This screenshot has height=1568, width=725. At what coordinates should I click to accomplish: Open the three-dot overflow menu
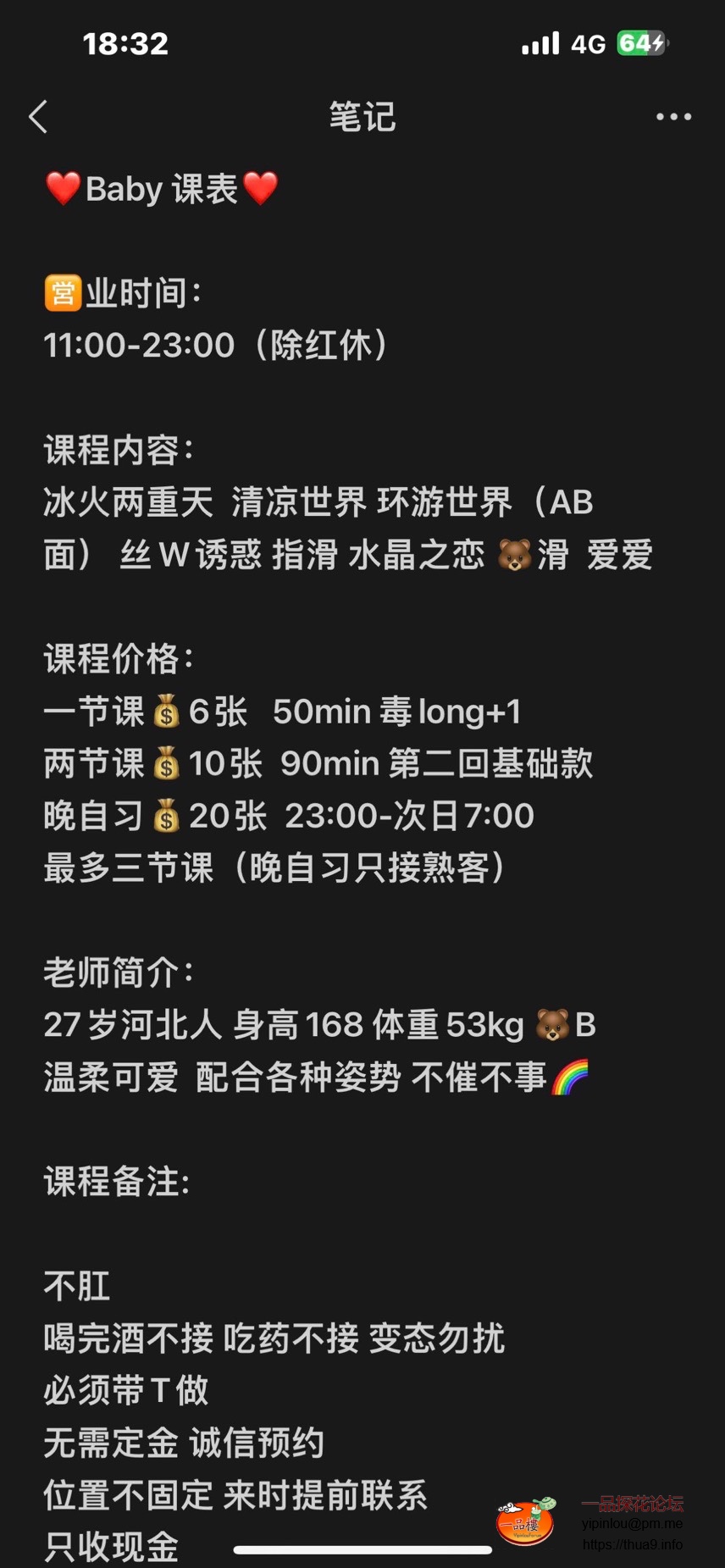[x=673, y=117]
